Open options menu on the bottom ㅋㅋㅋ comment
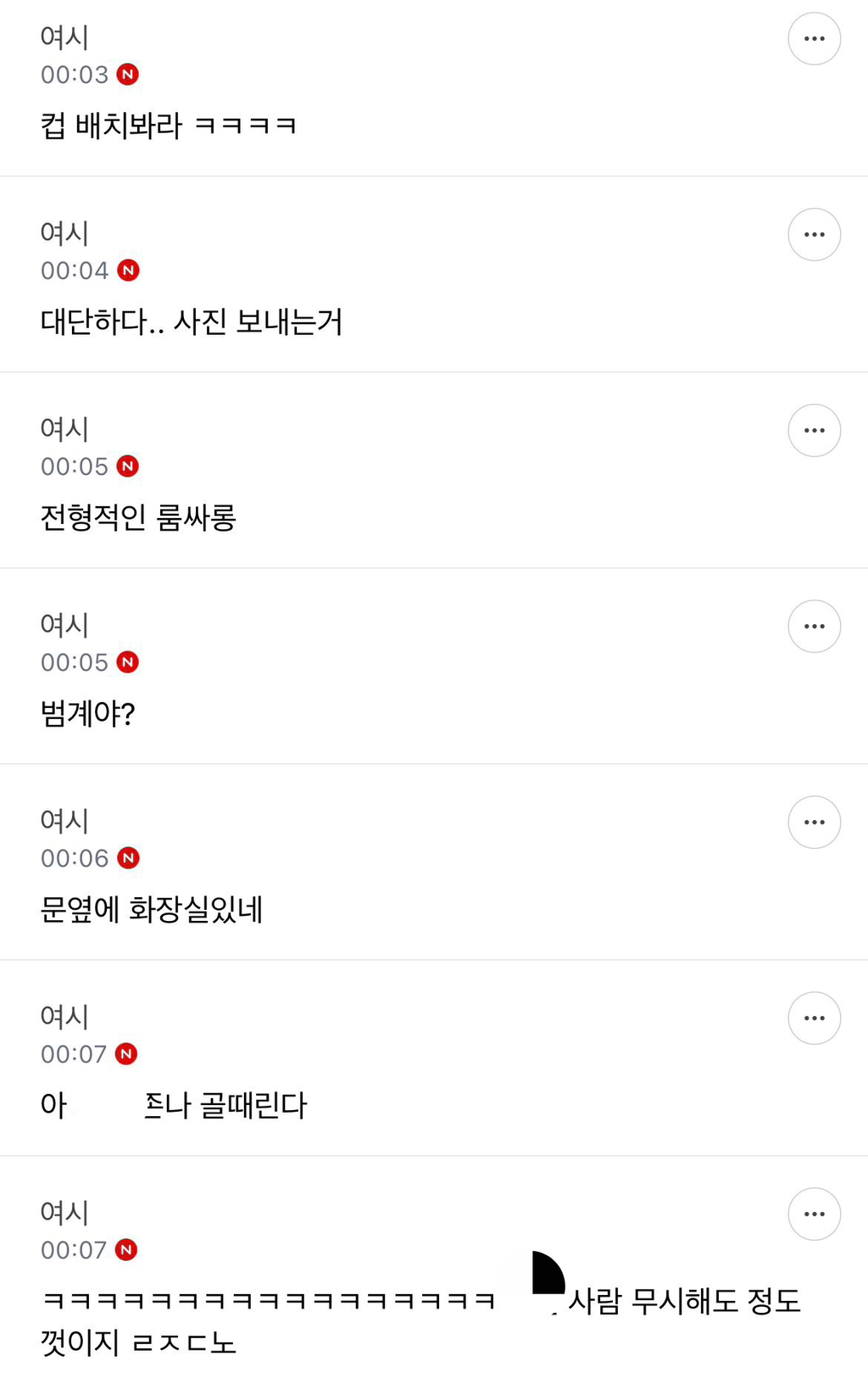 tap(814, 1214)
